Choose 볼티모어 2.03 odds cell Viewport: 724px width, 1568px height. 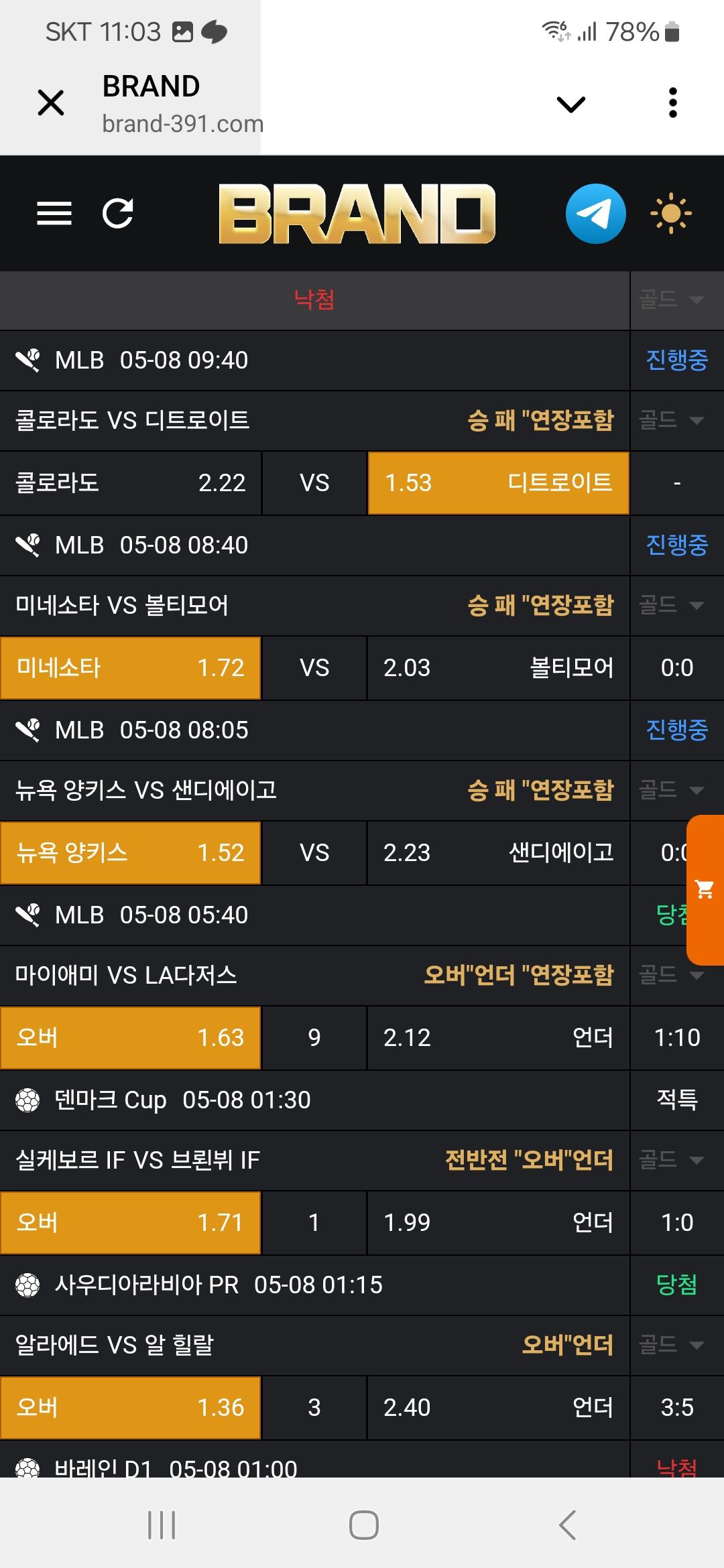499,668
